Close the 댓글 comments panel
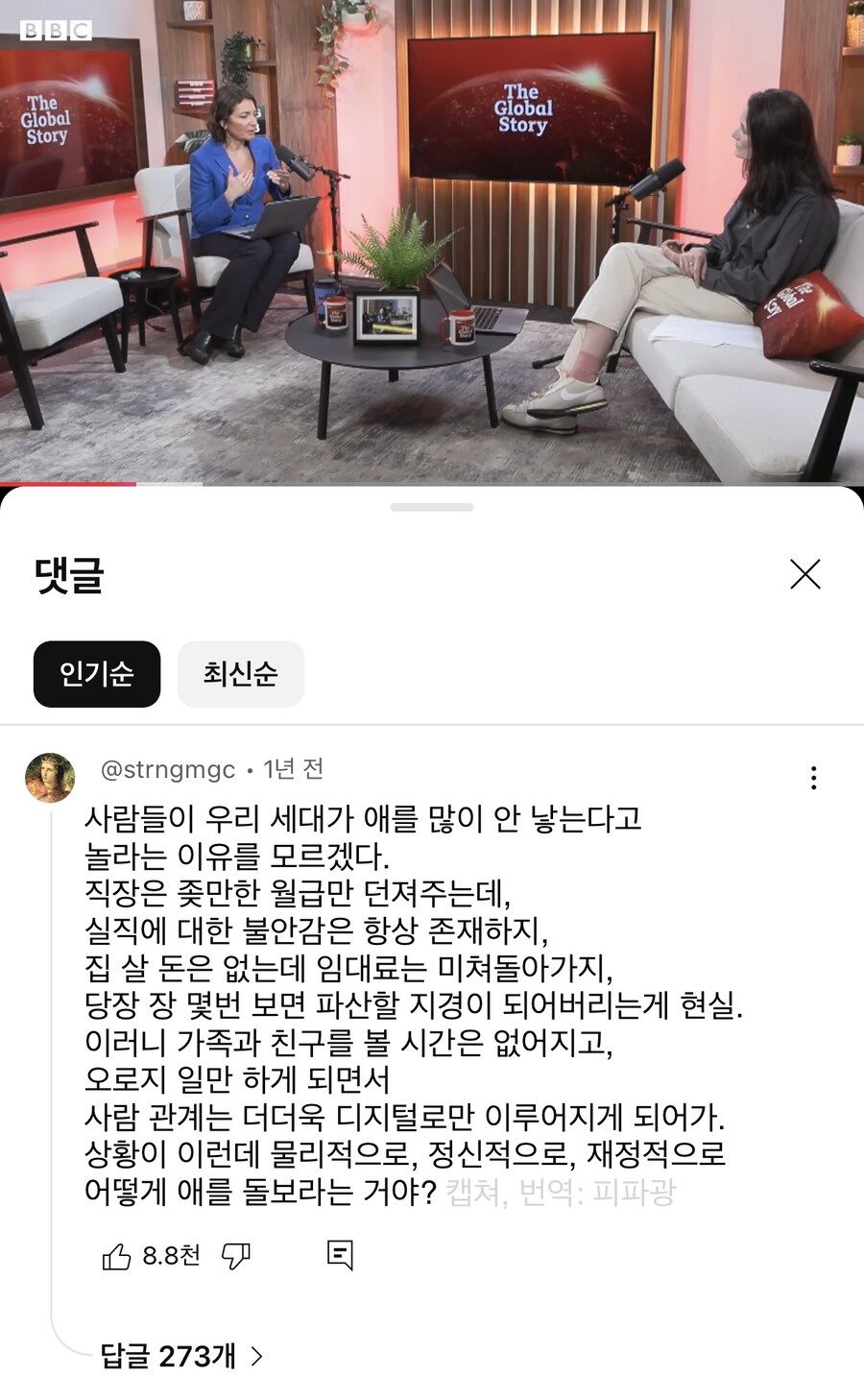The width and height of the screenshot is (864, 1400). click(x=804, y=574)
